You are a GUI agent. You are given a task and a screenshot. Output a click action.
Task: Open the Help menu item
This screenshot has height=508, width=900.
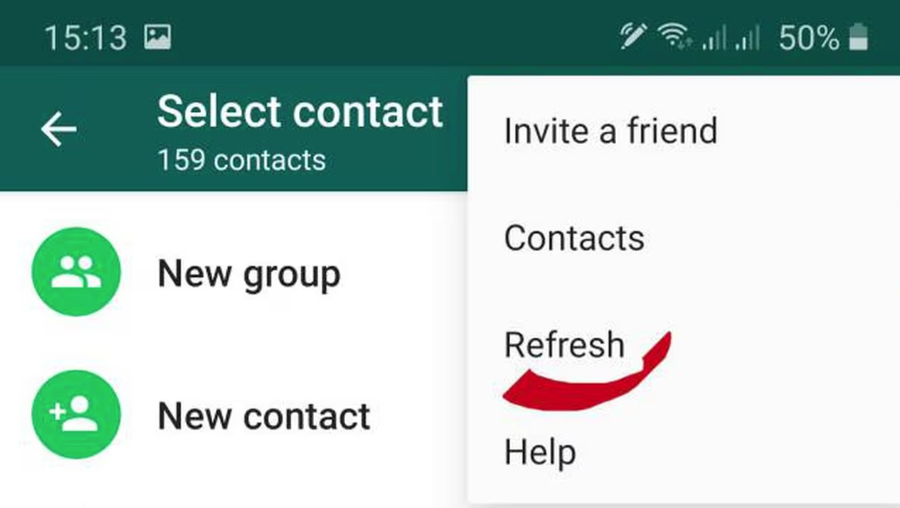click(x=540, y=453)
